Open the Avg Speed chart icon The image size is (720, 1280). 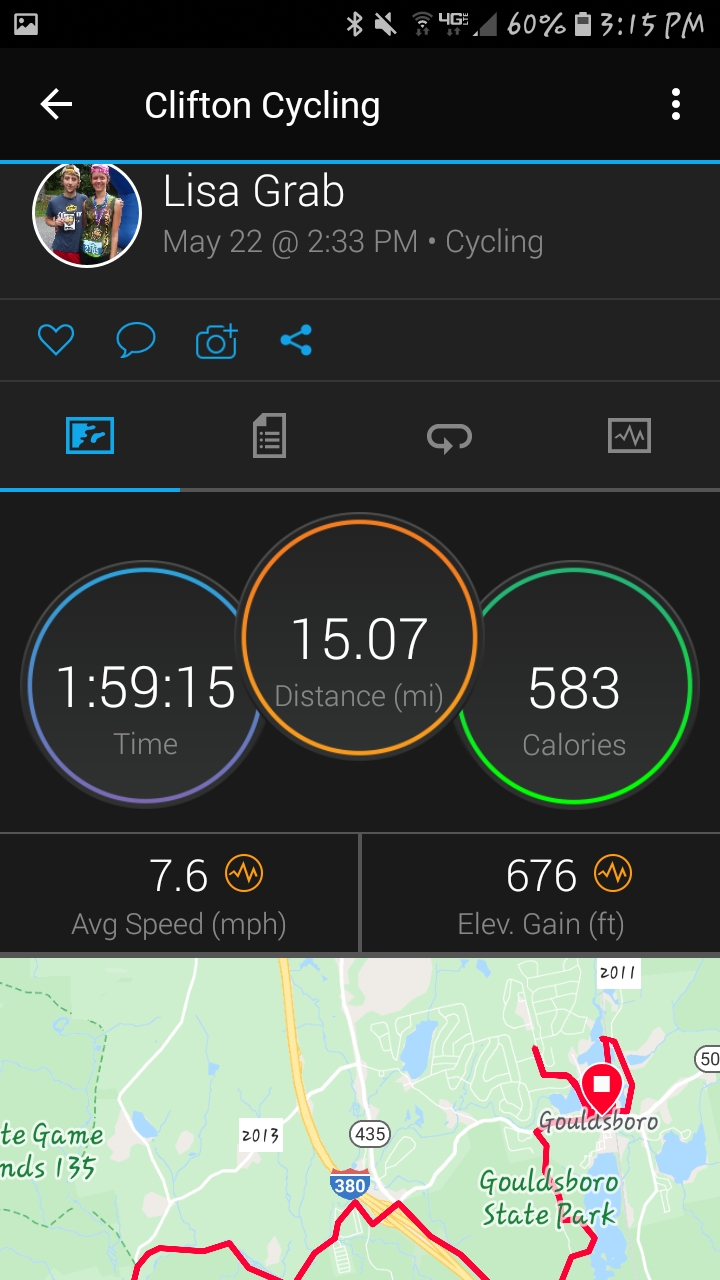point(243,875)
